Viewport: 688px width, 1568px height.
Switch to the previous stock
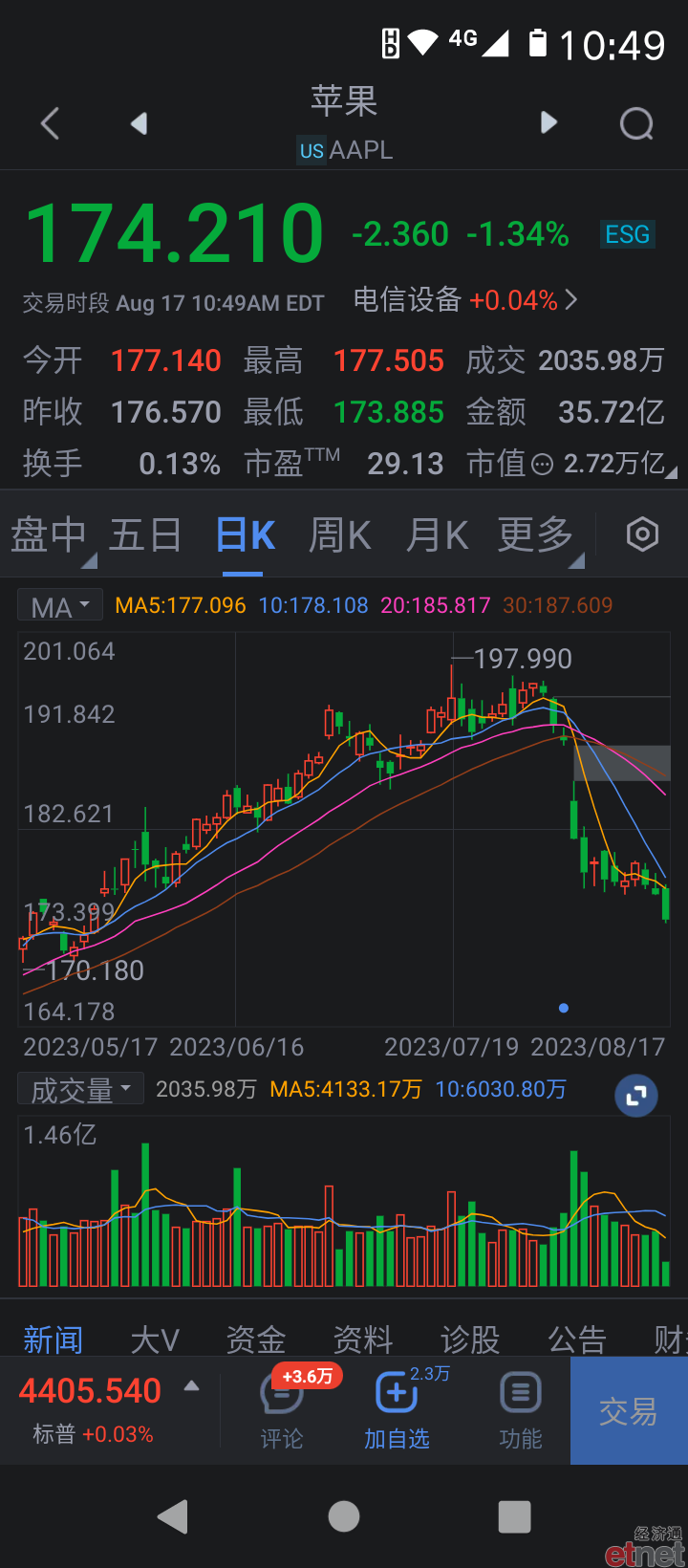[140, 123]
